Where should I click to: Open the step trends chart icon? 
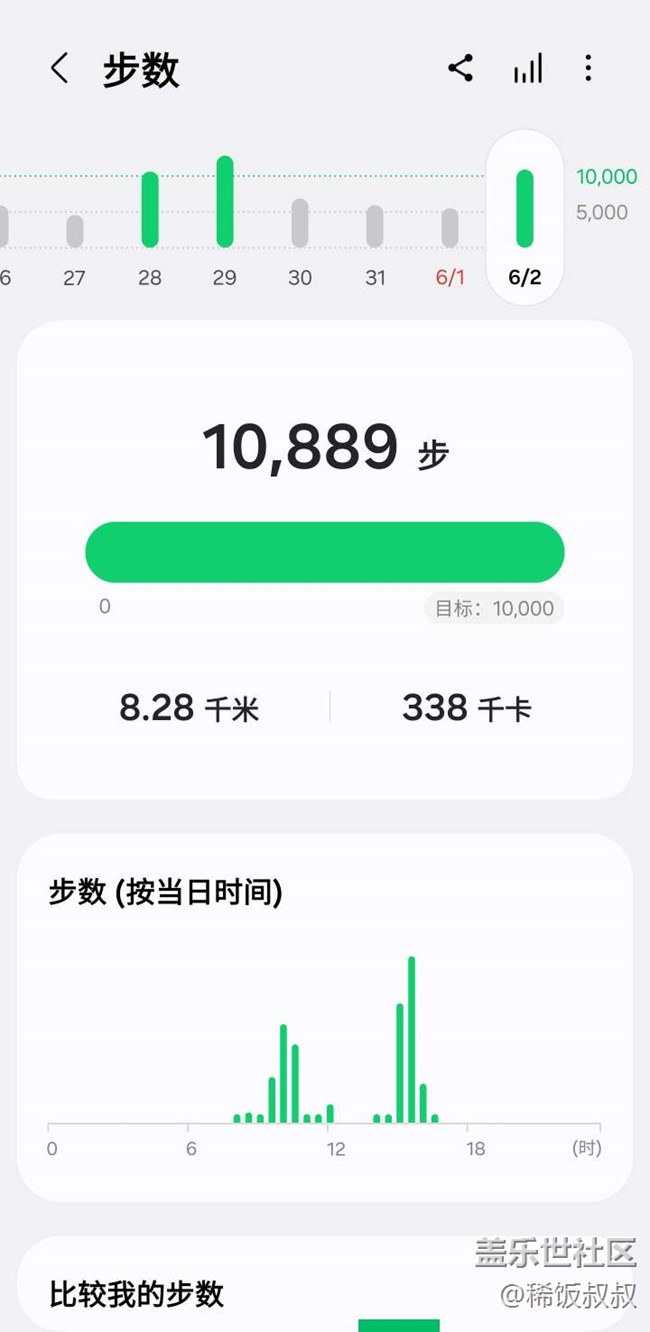(527, 69)
